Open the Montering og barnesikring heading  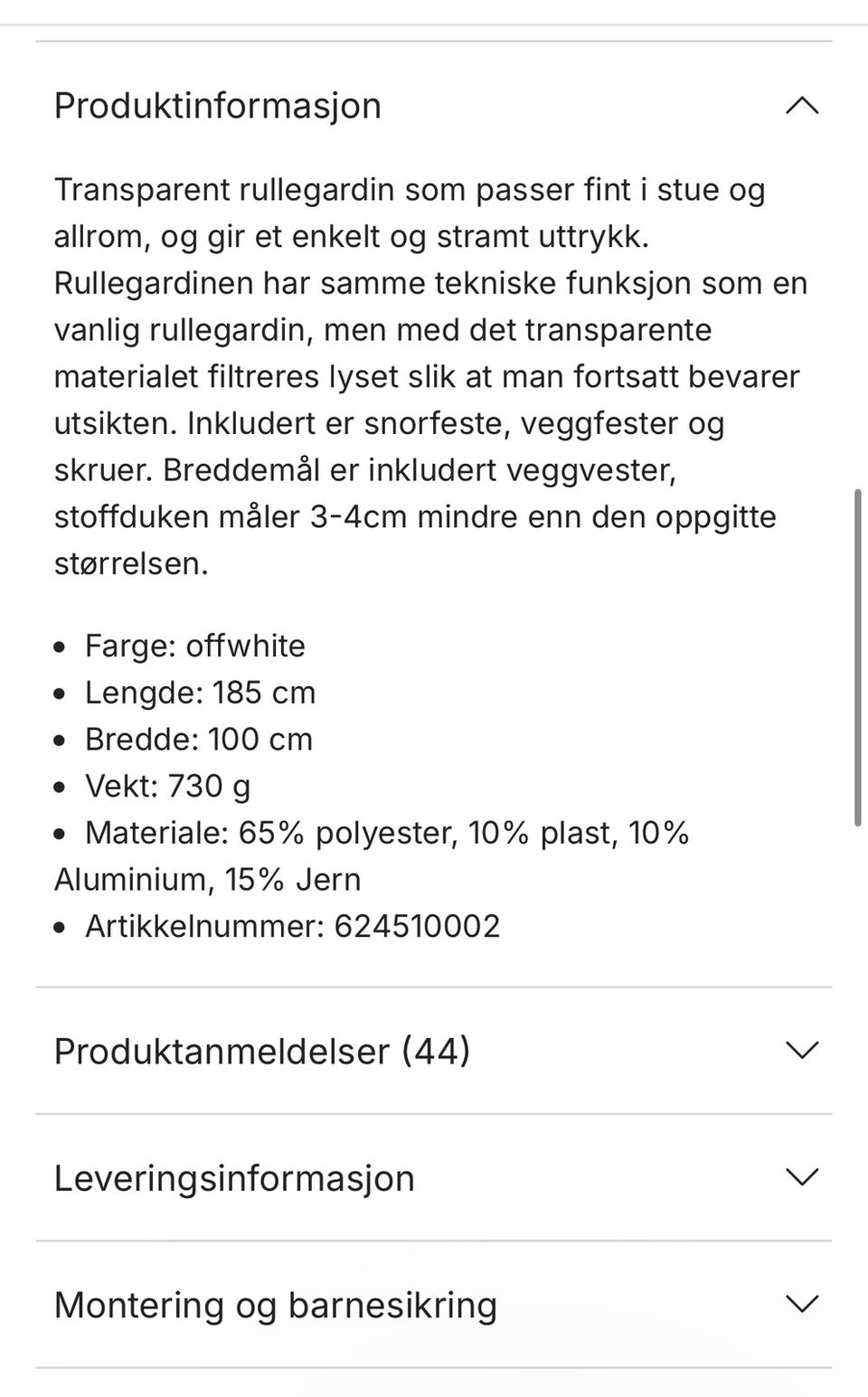[x=274, y=1304]
